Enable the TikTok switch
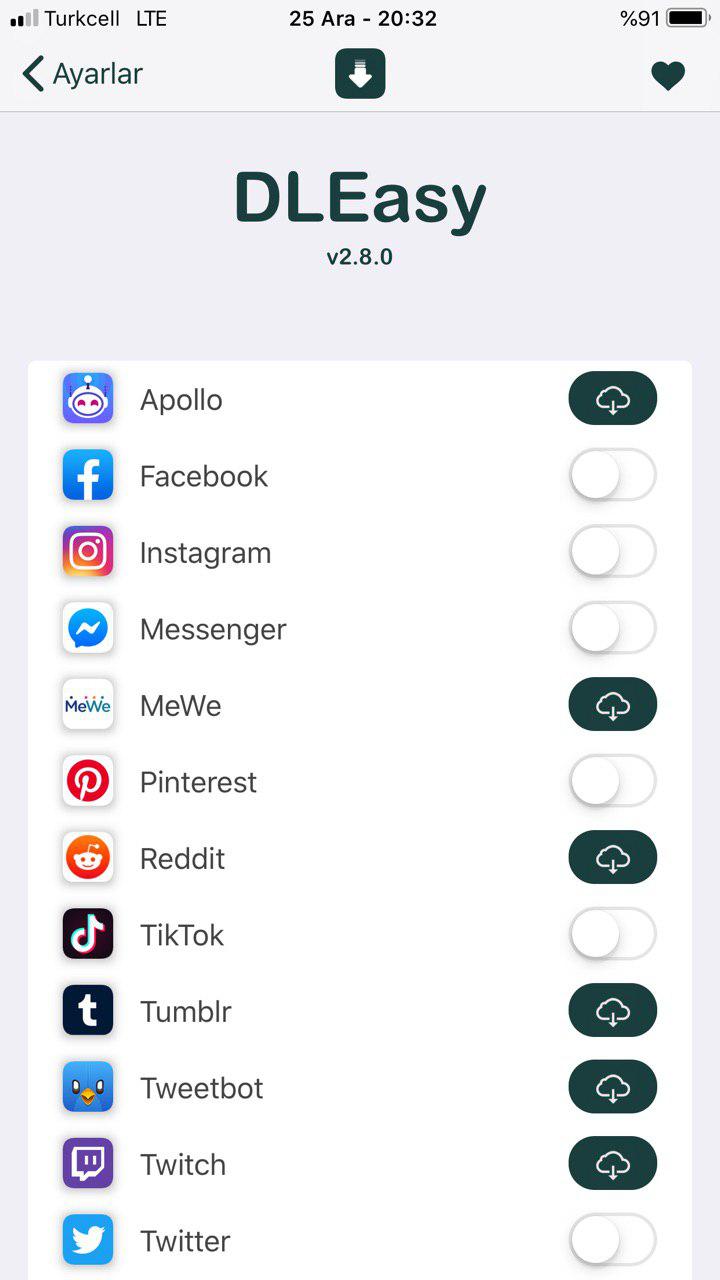Viewport: 720px width, 1280px height. pyautogui.click(x=613, y=934)
